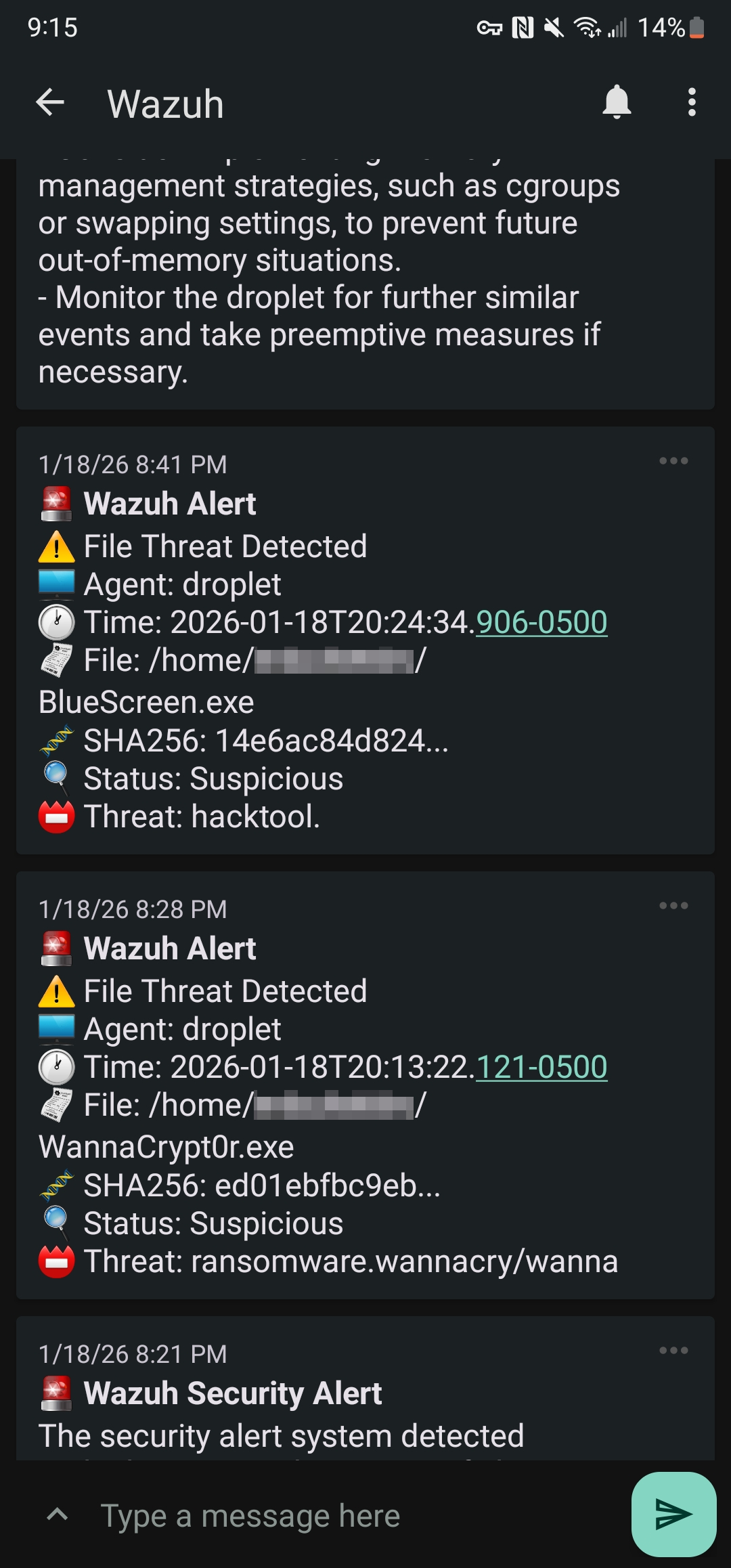Open the underlined 906-0500 timestamp link
Viewport: 731px width, 1568px height.
point(541,622)
